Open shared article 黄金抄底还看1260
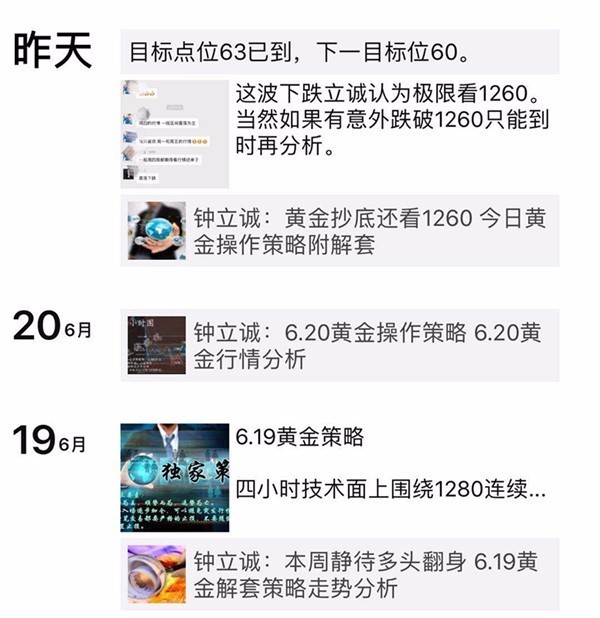Image resolution: width=600 pixels, height=618 pixels. coord(340,231)
